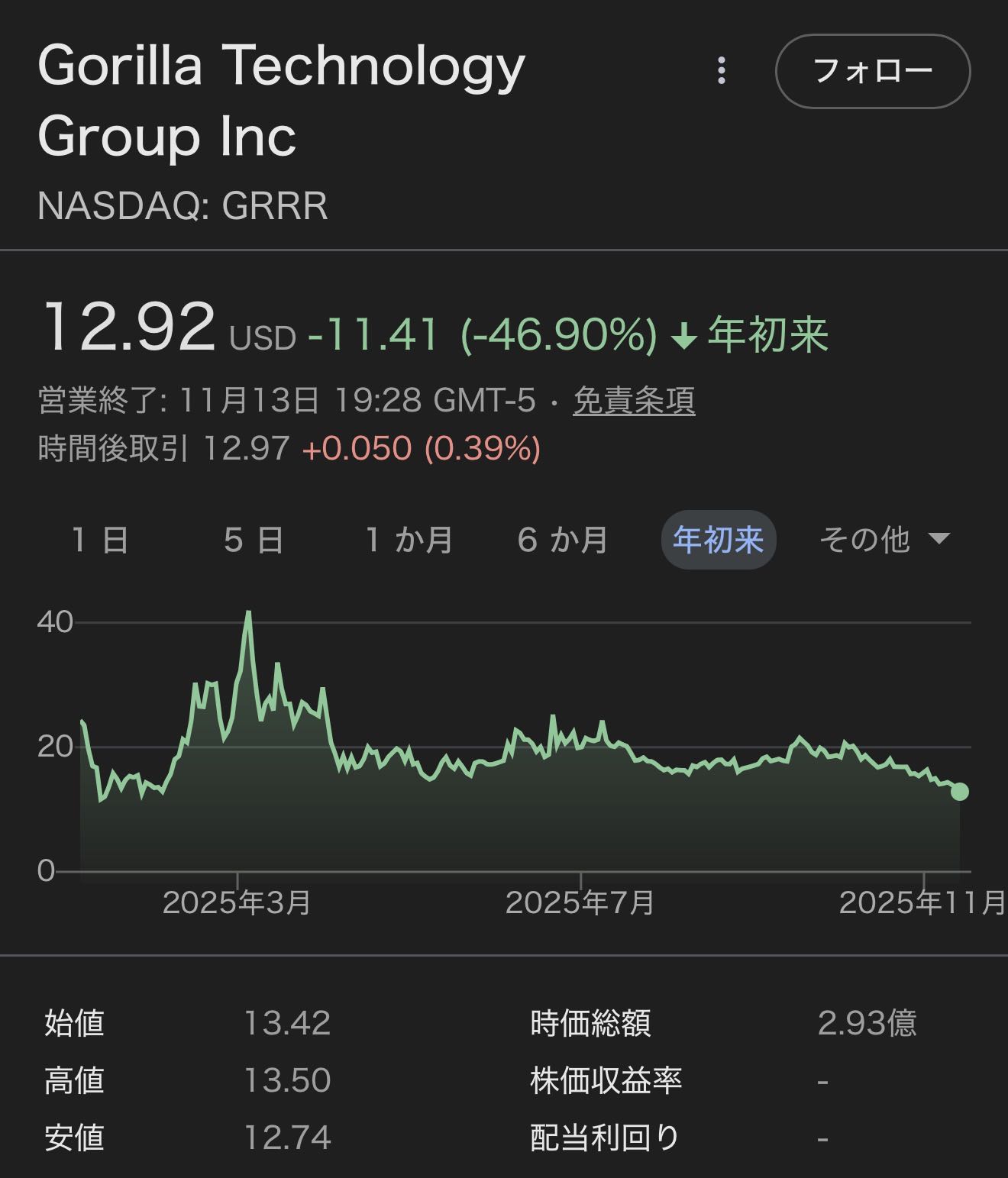The width and height of the screenshot is (1008, 1178).
Task: Open the three-dot overflow menu
Action: point(721,71)
